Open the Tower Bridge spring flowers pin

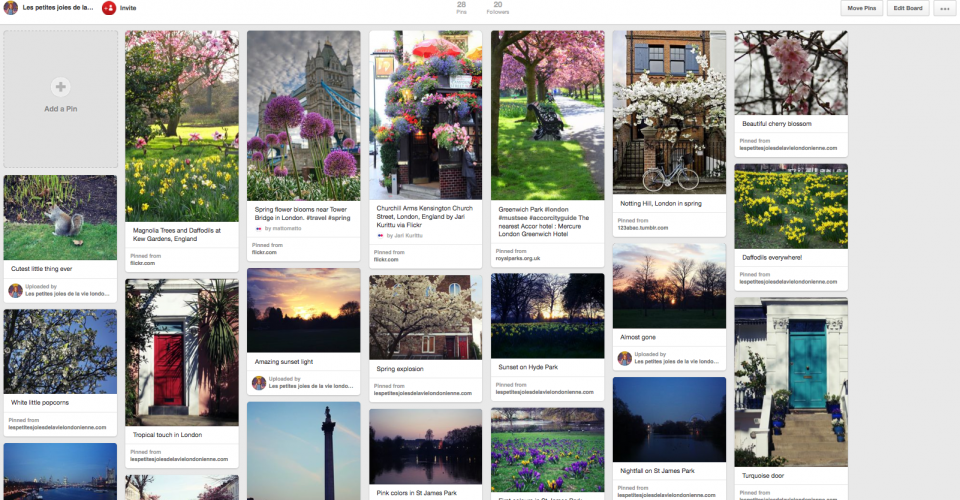[x=303, y=115]
